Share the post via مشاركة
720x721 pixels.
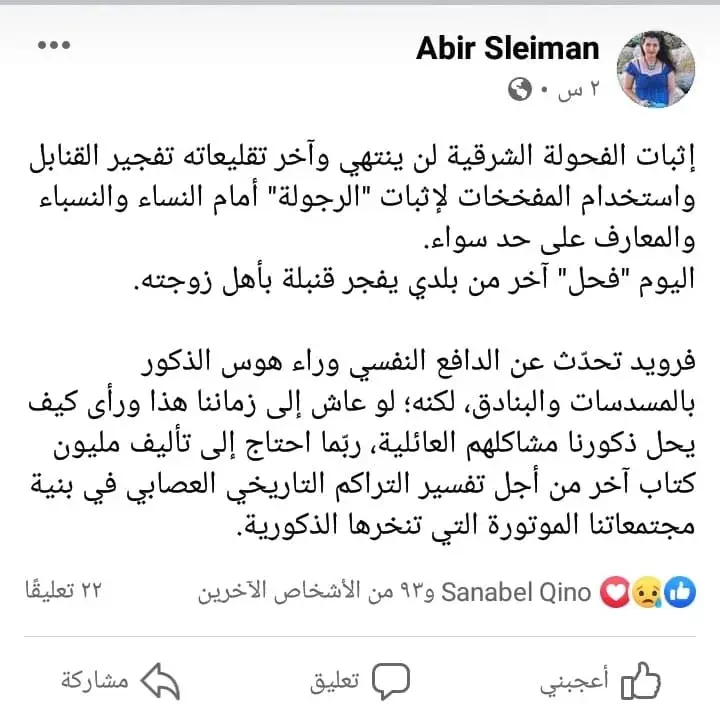120,681
